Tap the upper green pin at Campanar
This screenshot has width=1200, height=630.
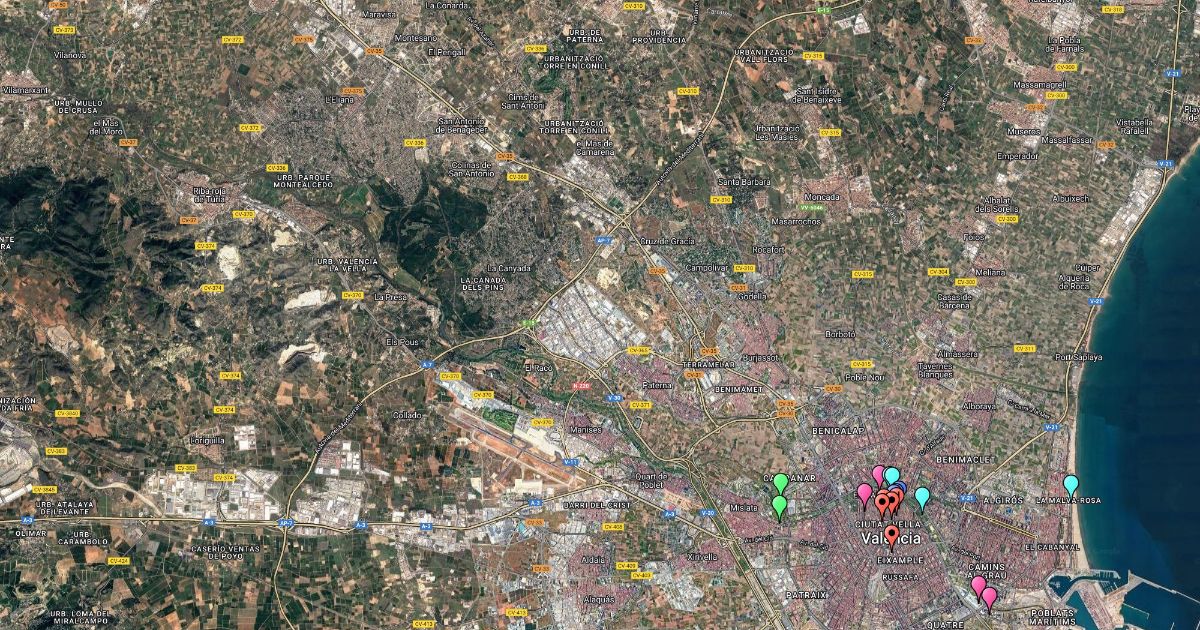(781, 484)
